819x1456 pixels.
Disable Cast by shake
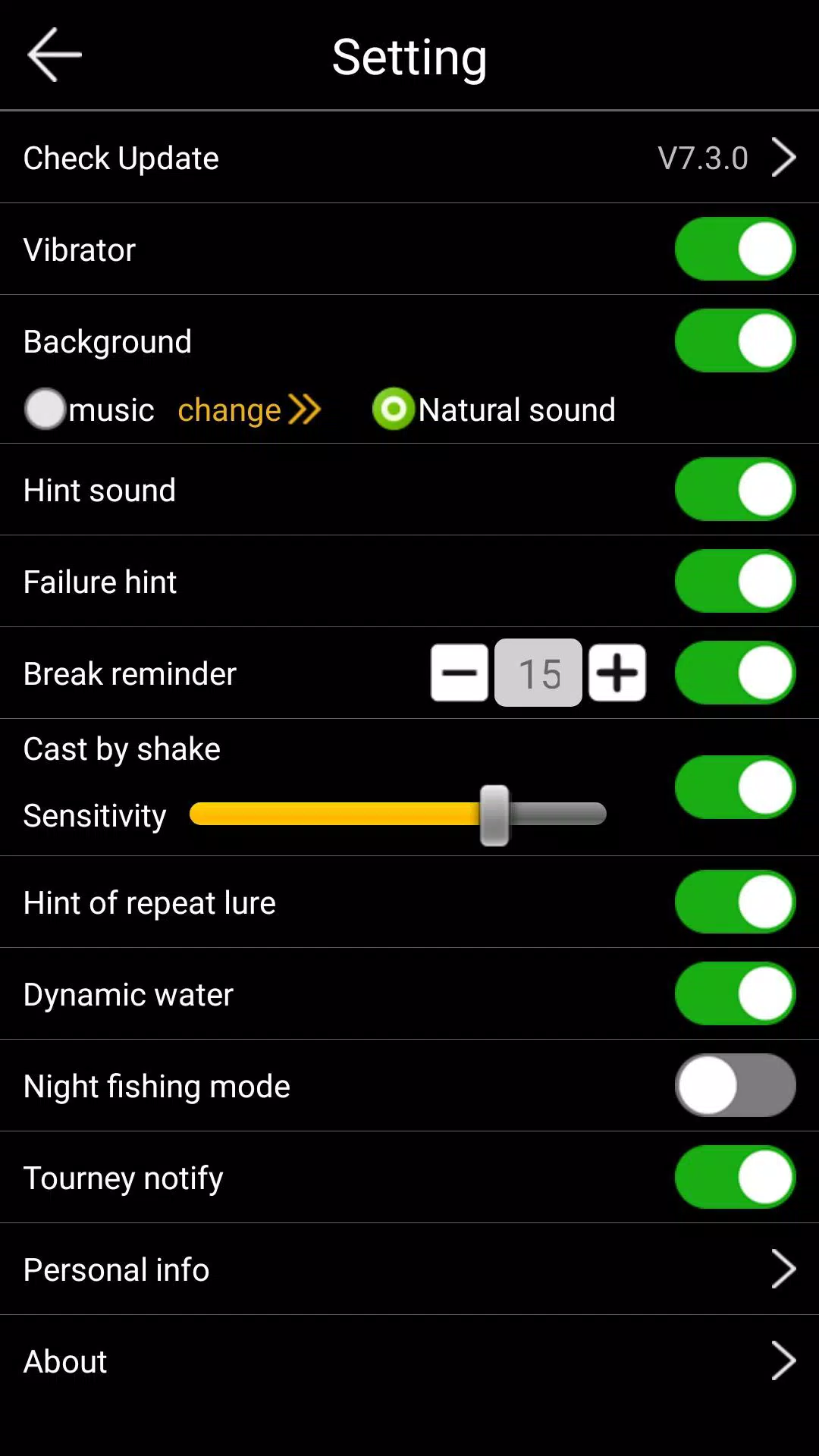pyautogui.click(x=734, y=787)
